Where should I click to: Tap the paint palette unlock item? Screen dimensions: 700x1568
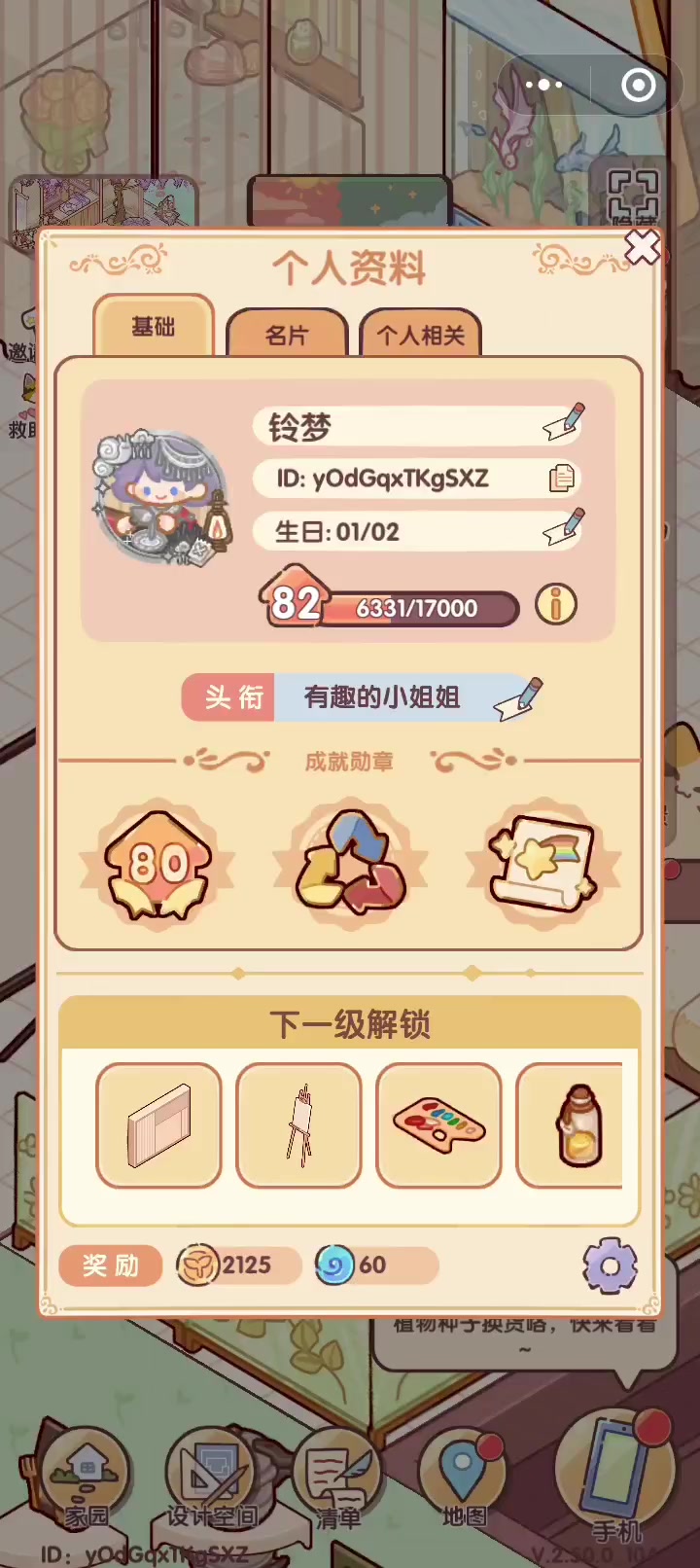[438, 1125]
